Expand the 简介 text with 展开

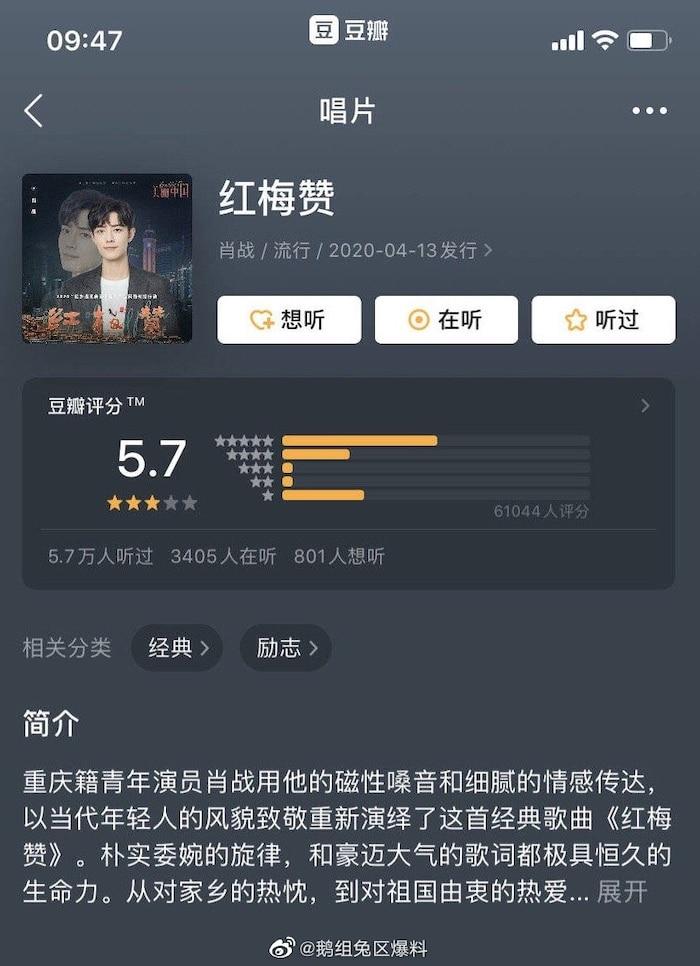tap(622, 892)
